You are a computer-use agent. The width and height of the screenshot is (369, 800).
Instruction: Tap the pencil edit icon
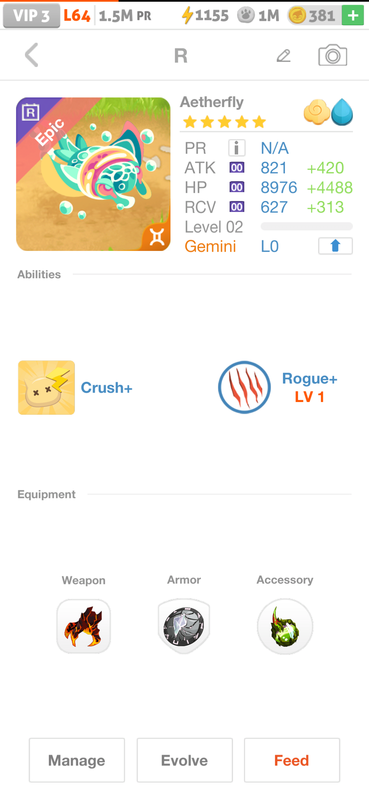coord(284,56)
